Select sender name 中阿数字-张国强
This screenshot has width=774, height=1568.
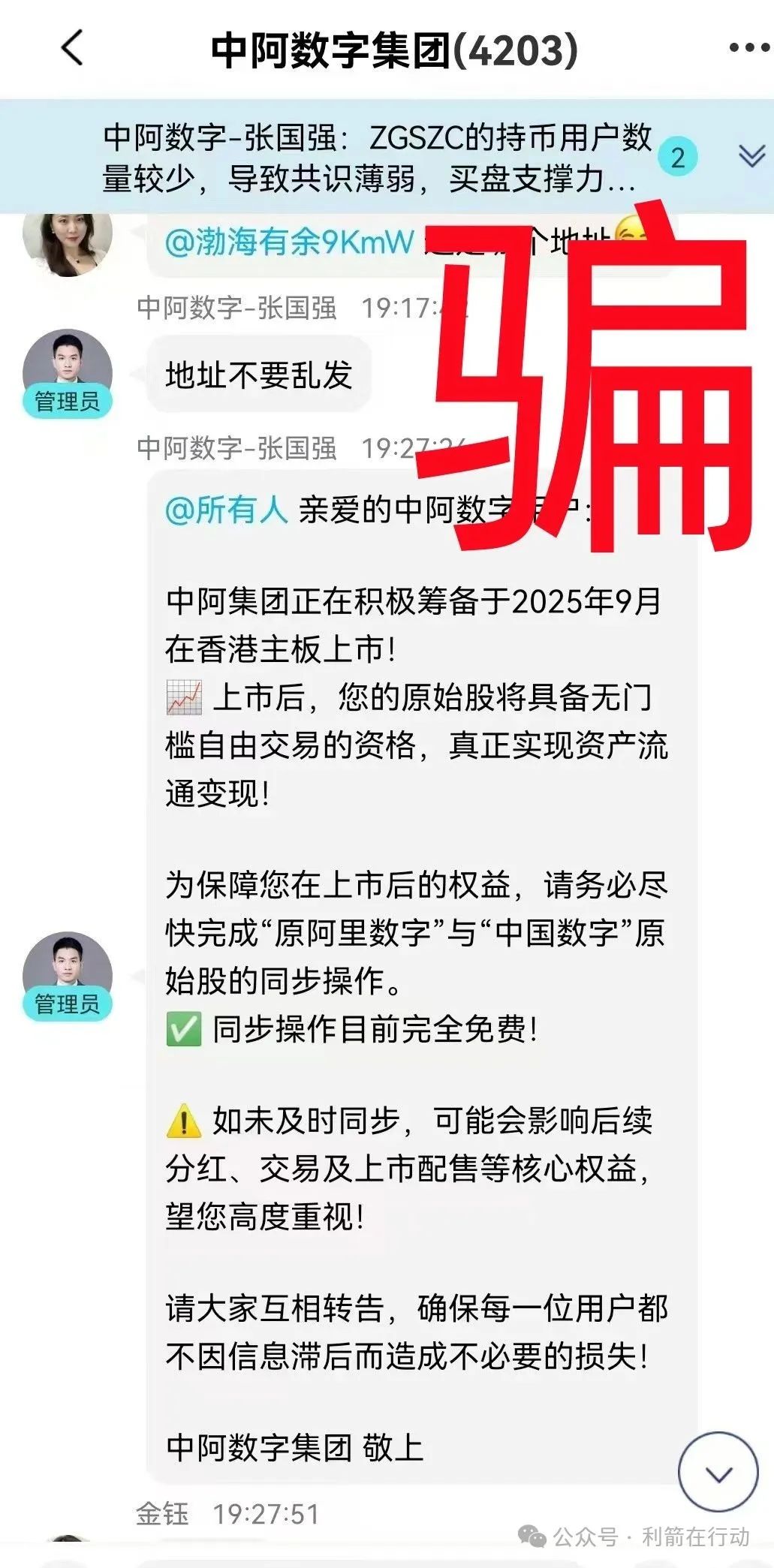239,307
